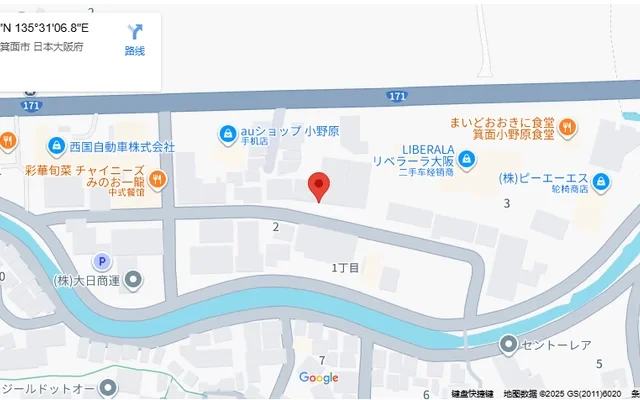
Task: Select the セントーレア place marker
Action: pyautogui.click(x=509, y=345)
